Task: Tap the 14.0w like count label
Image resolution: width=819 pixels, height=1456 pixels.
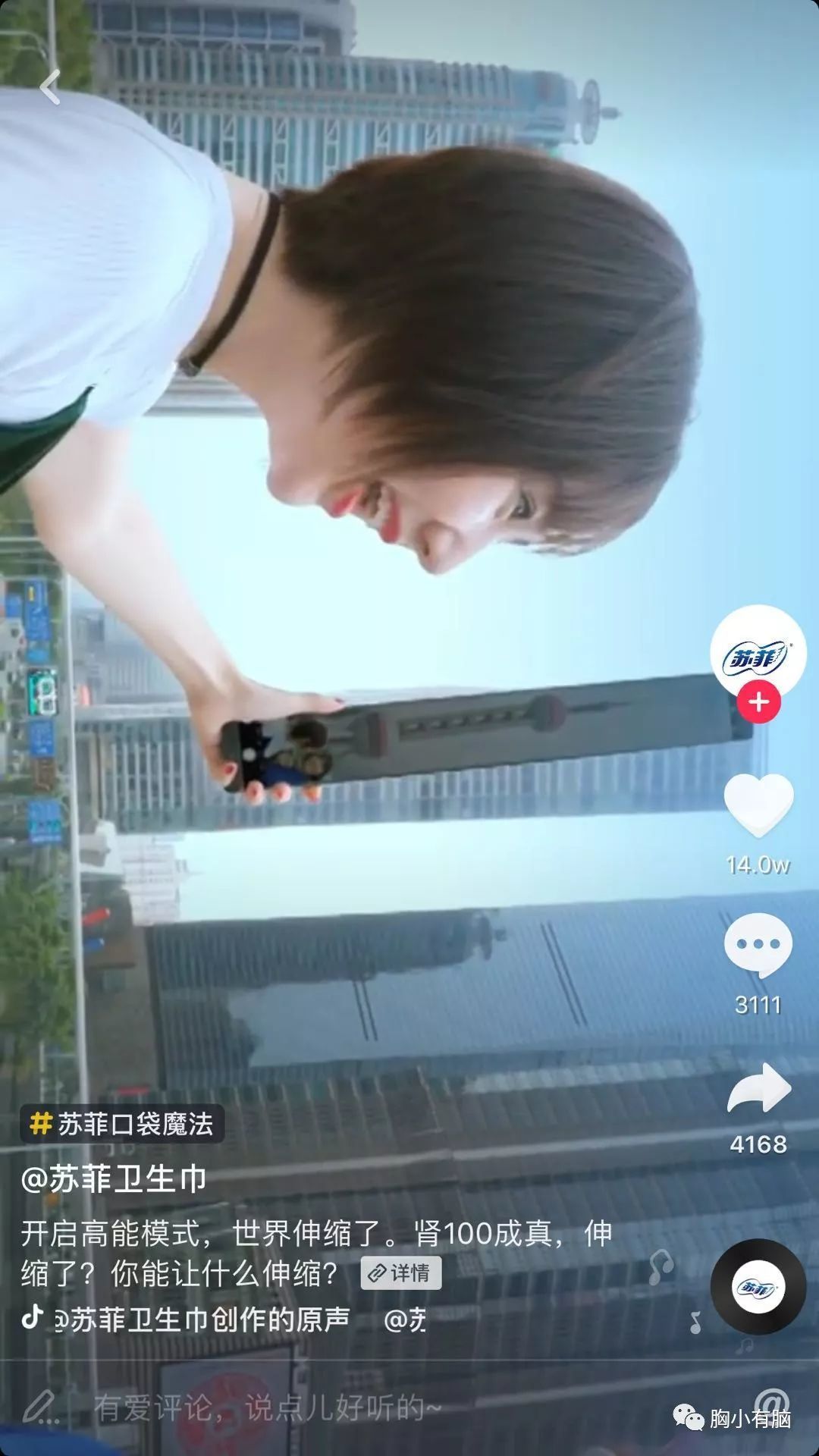Action: tap(760, 865)
